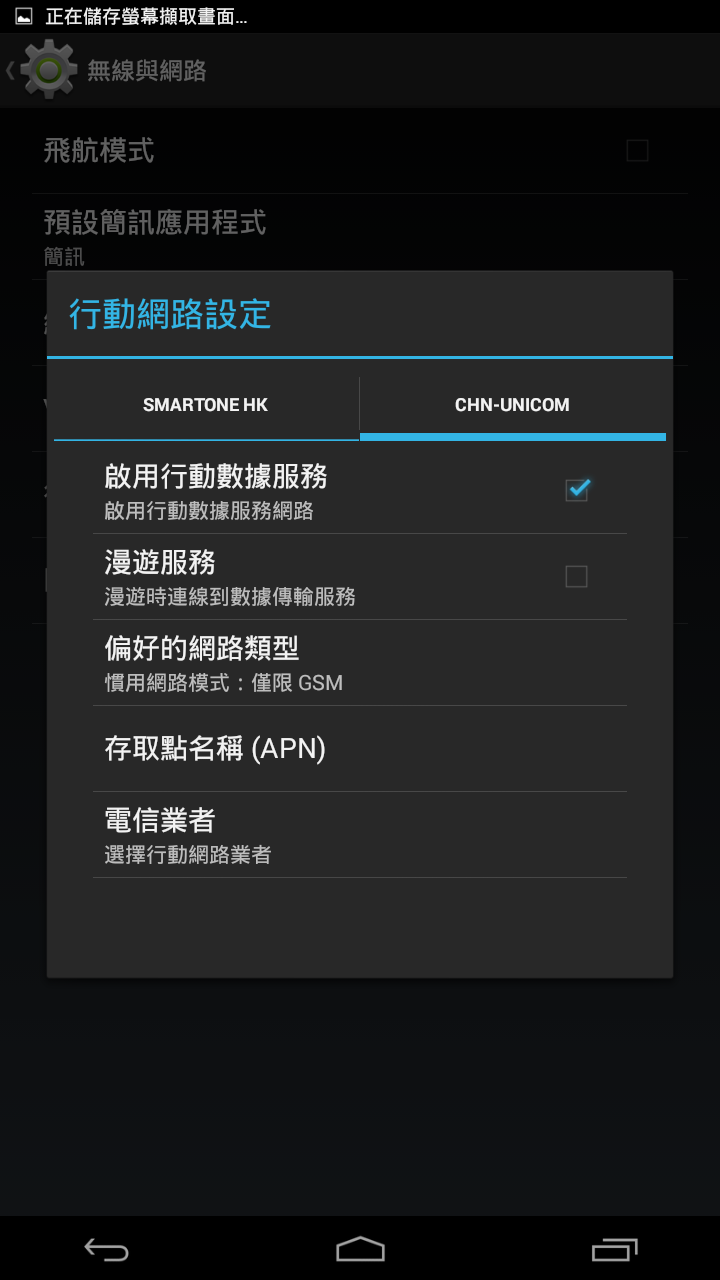Disable the 啟用行動數據服務 checkbox
Image resolution: width=720 pixels, height=1280 pixels.
pyautogui.click(x=577, y=490)
